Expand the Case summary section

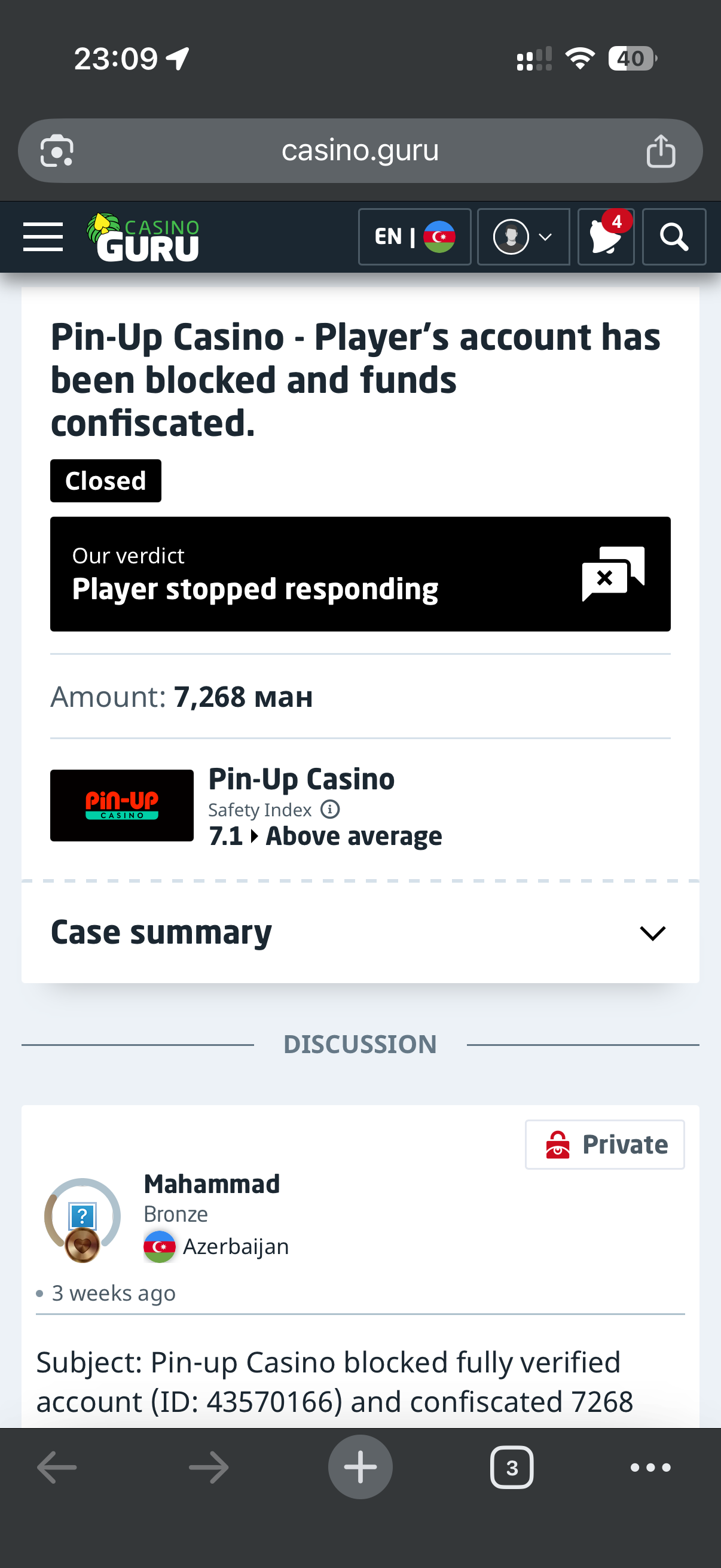pyautogui.click(x=360, y=932)
